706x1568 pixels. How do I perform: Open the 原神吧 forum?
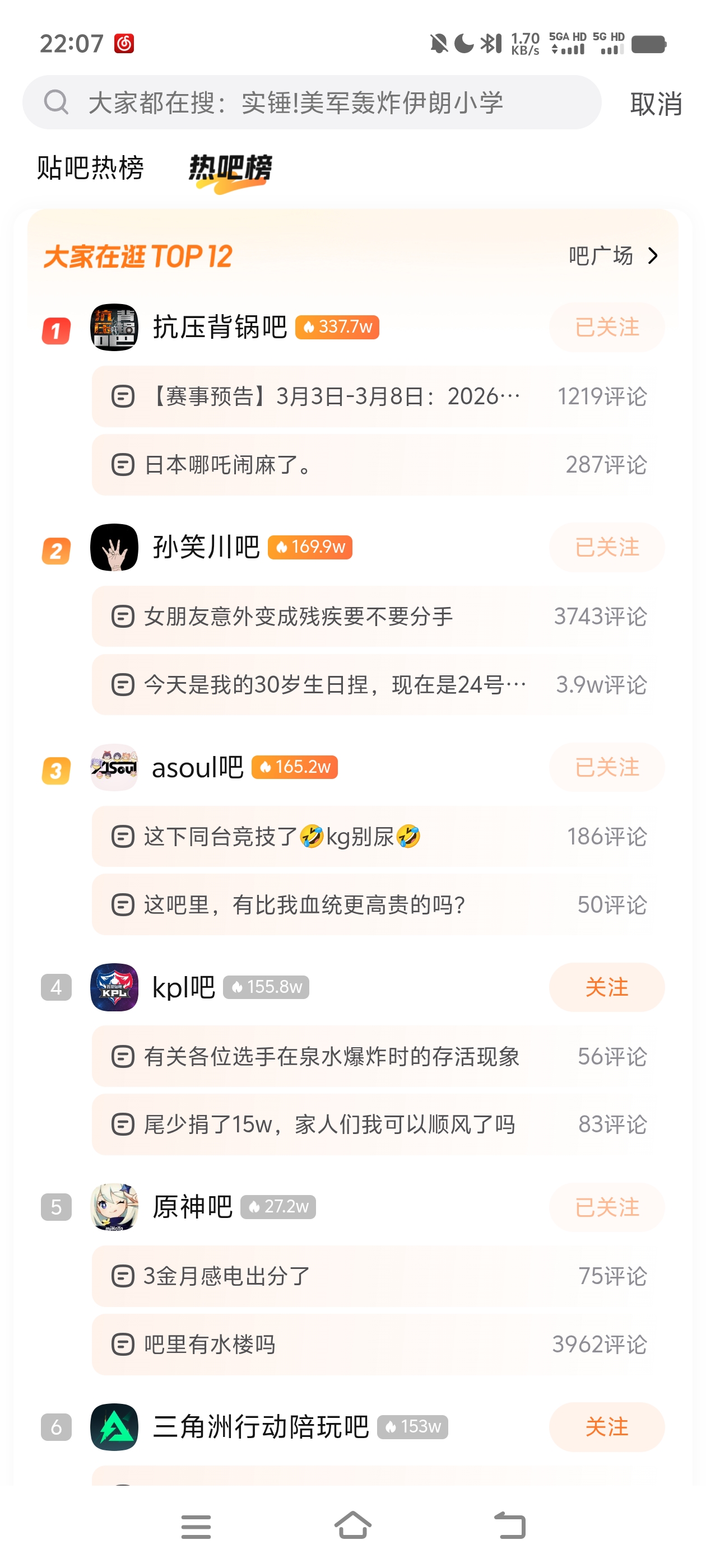pos(192,1207)
